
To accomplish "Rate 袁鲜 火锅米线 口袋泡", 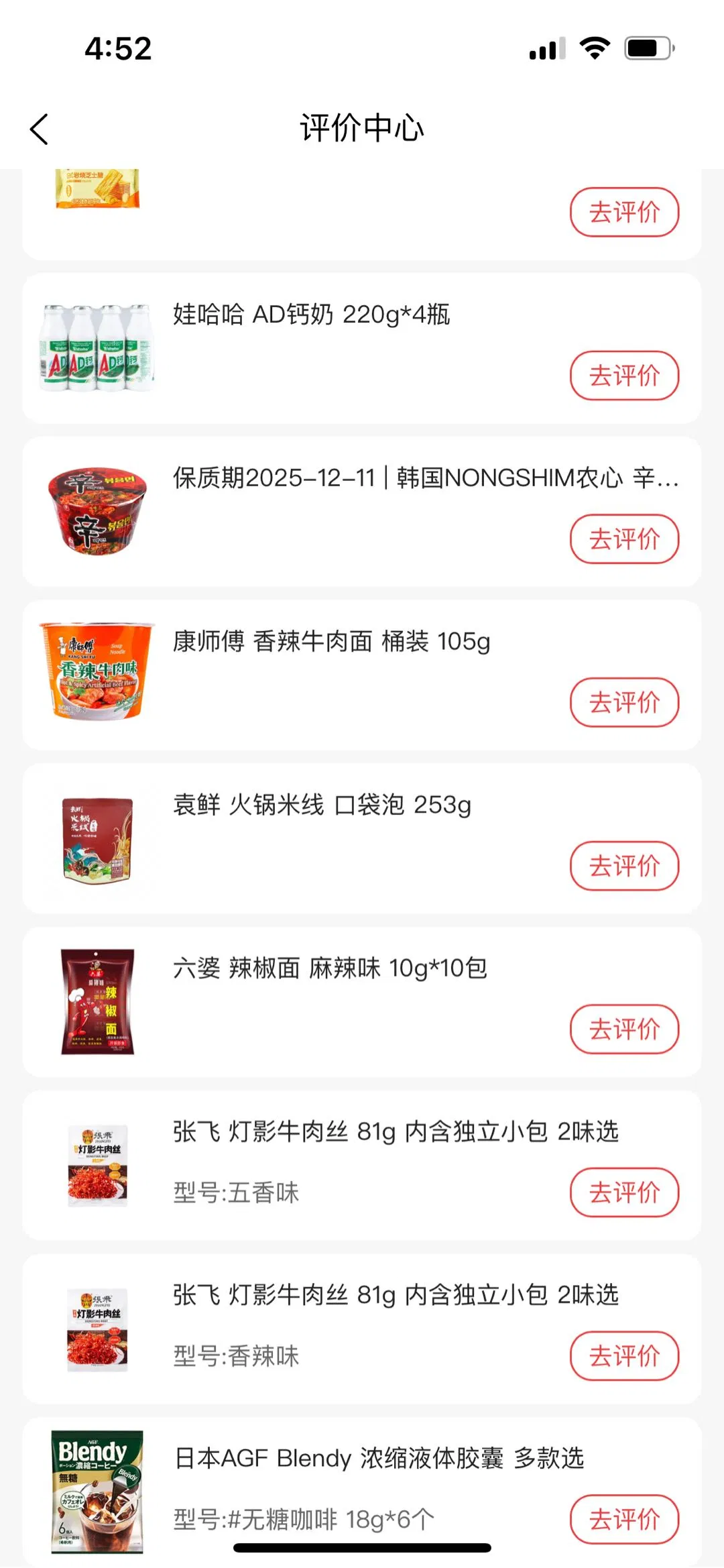I will coord(624,866).
